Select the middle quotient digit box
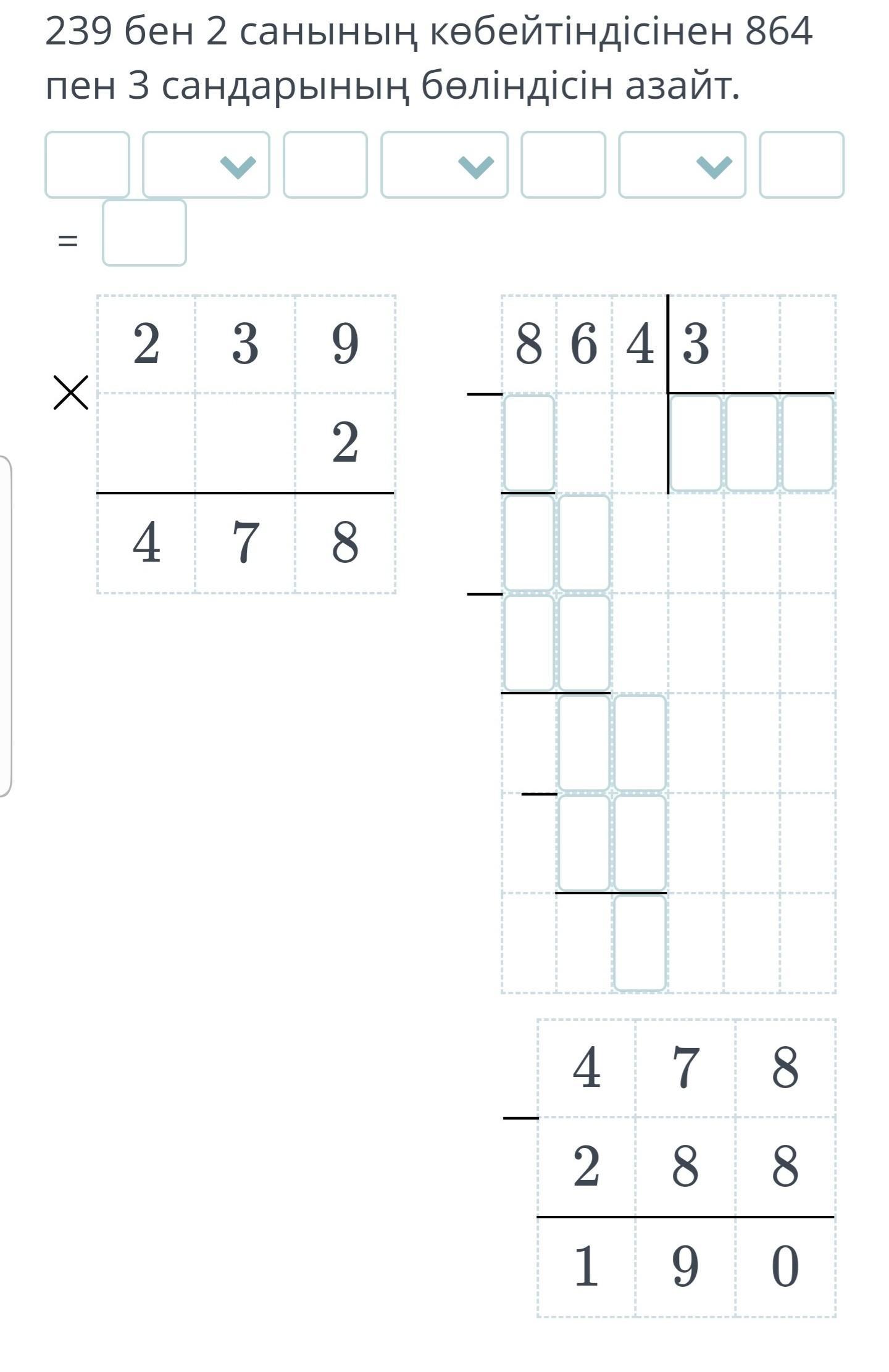This screenshot has width=889, height=1372. click(x=751, y=443)
